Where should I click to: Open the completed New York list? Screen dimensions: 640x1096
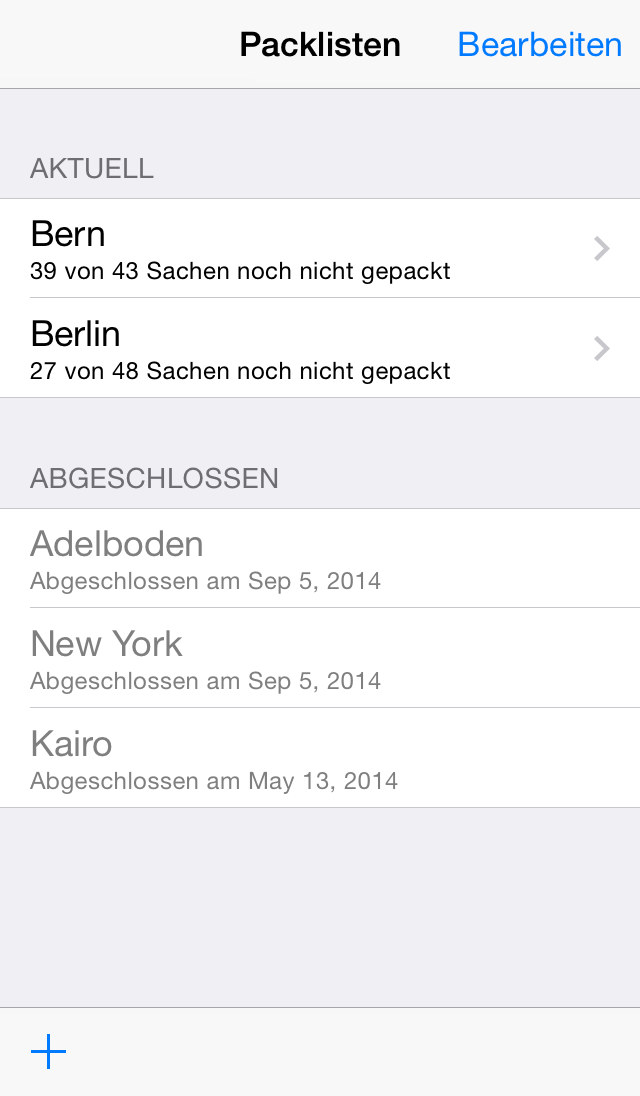pos(320,658)
